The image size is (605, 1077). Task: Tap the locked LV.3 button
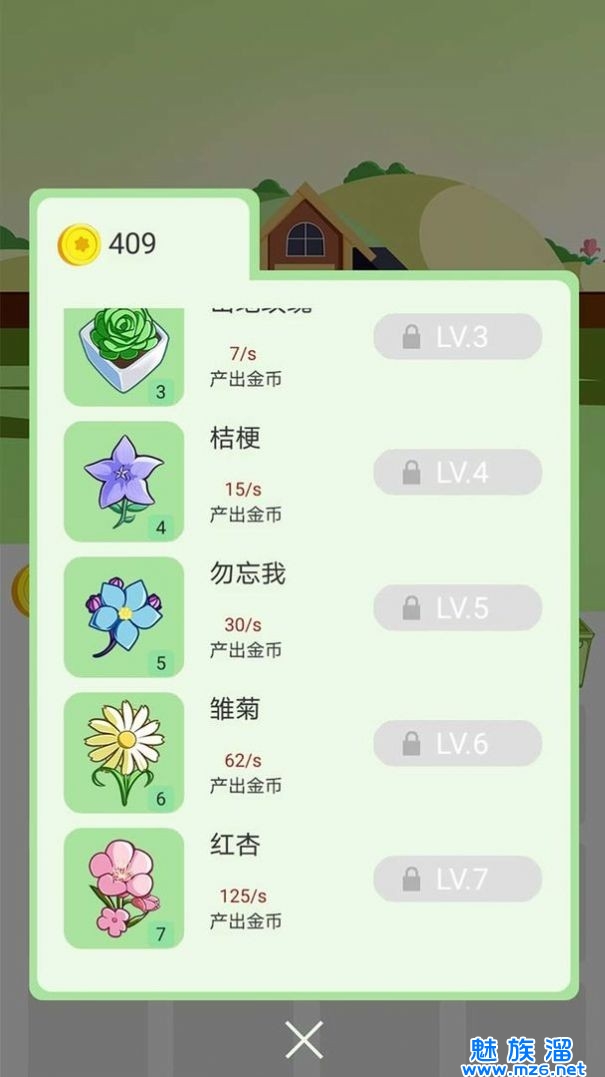(x=458, y=337)
